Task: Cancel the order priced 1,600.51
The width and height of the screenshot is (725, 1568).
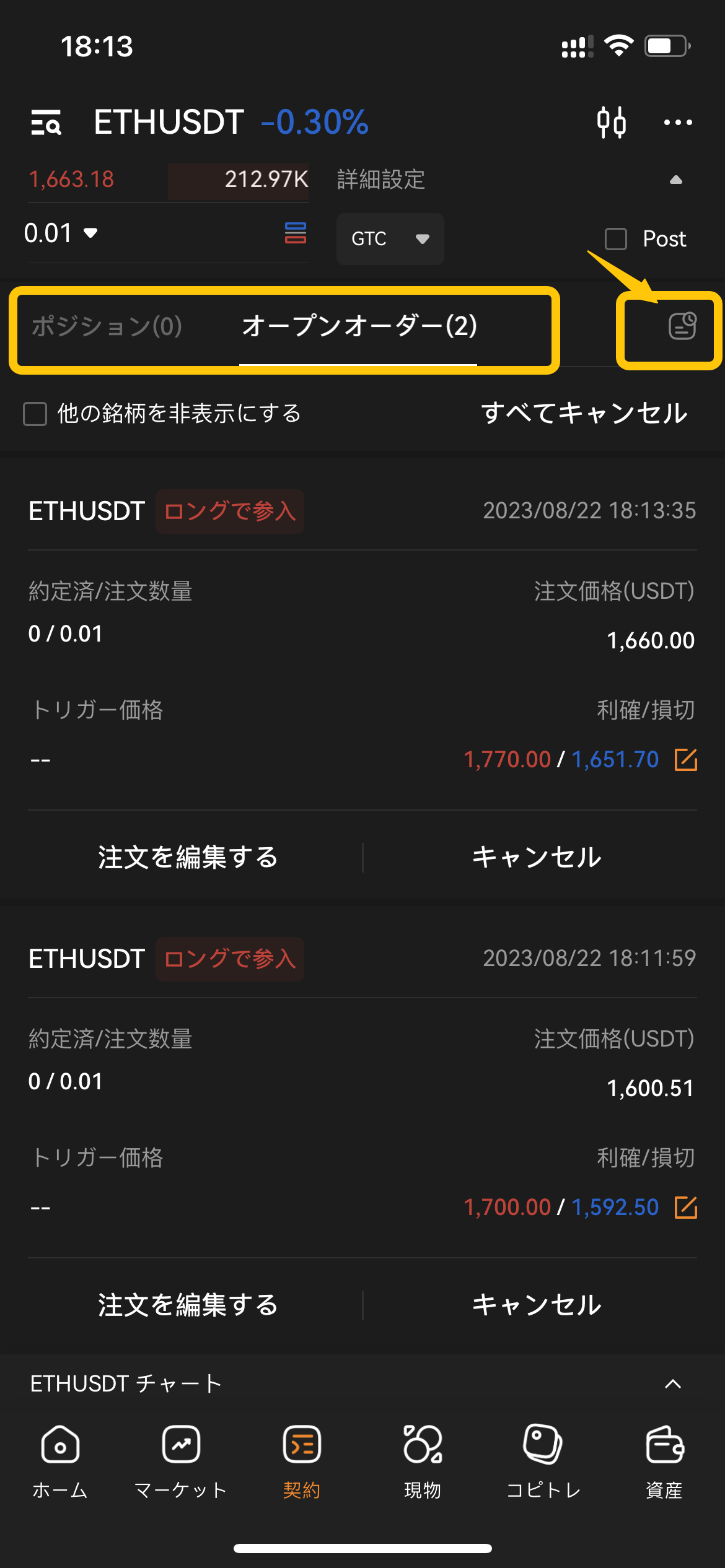Action: [x=537, y=1305]
